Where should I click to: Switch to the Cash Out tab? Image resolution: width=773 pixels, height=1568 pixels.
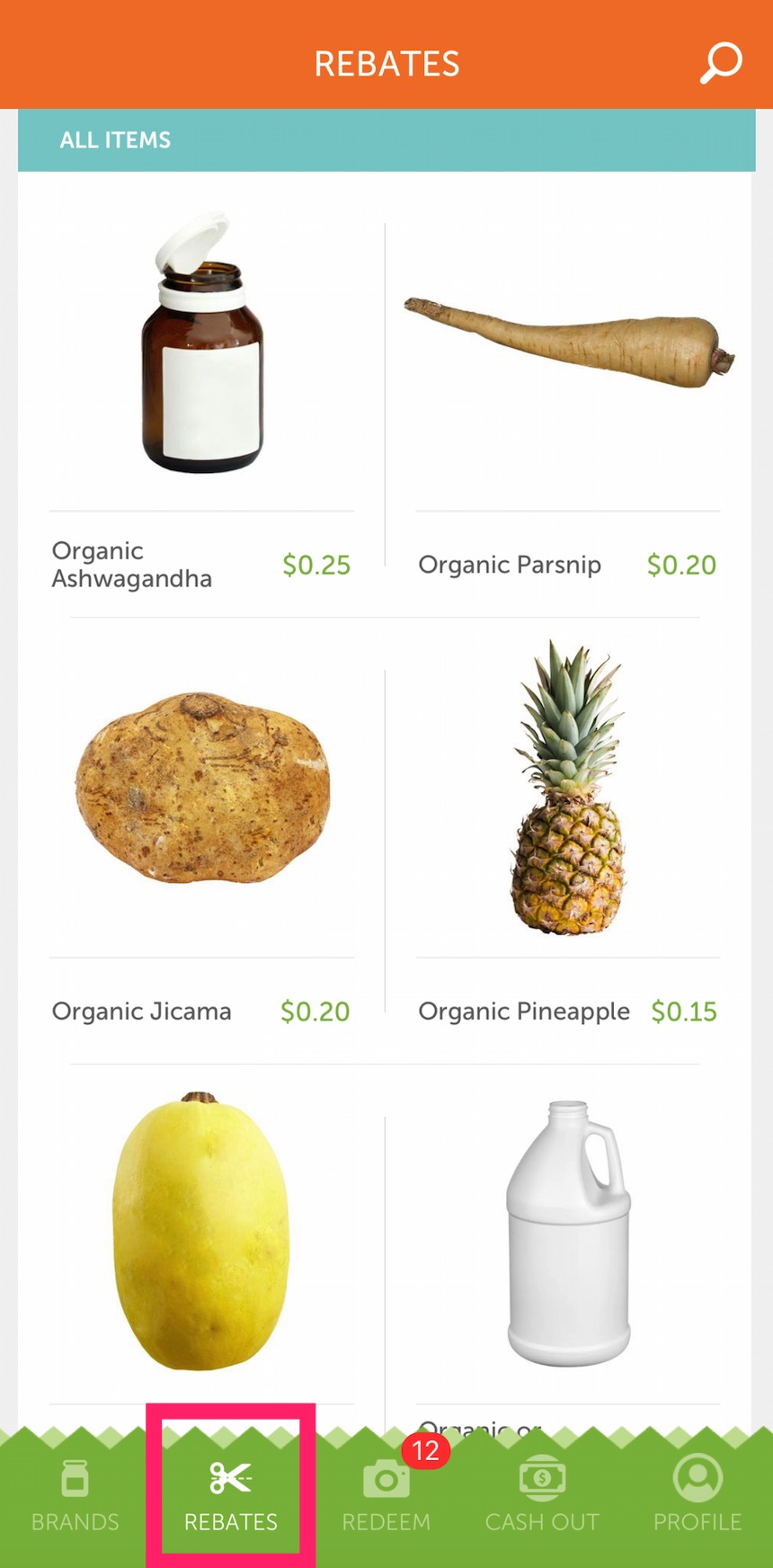[542, 1496]
